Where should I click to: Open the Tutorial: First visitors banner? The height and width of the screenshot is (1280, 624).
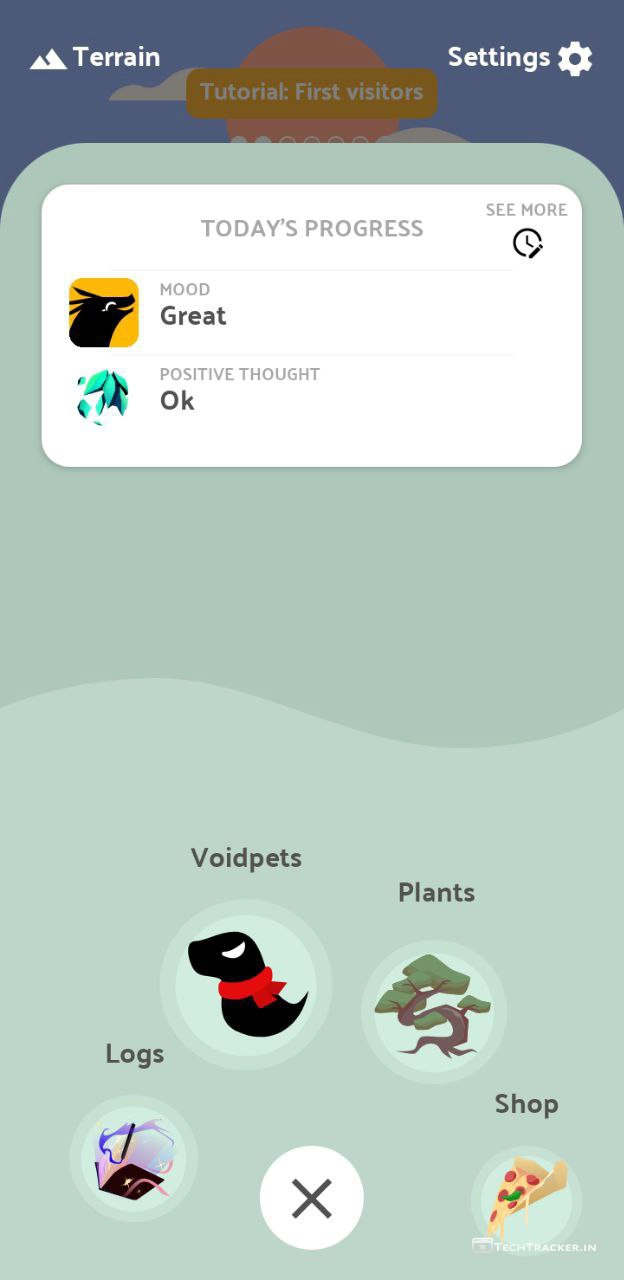(x=311, y=92)
